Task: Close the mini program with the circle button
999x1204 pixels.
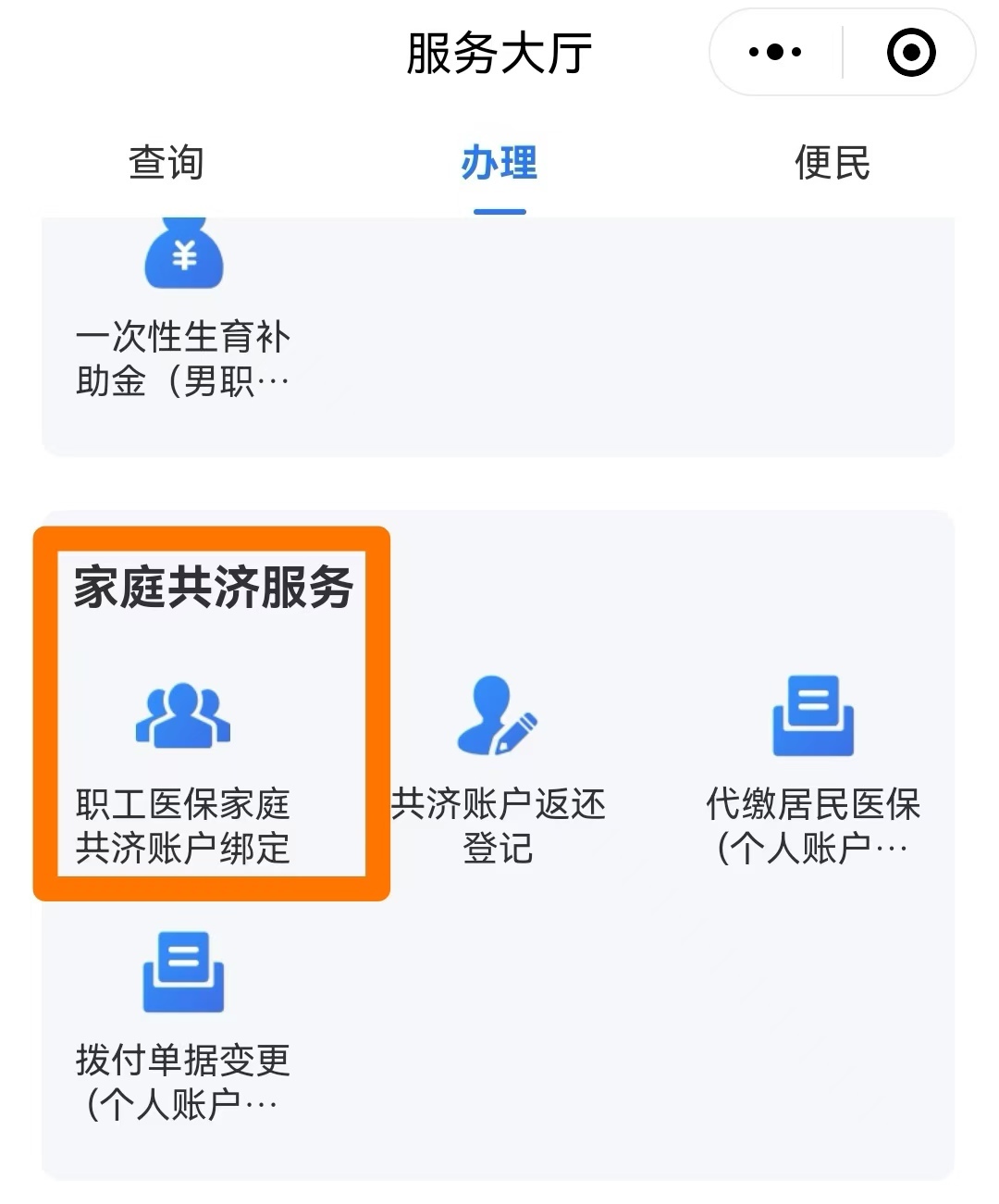Action: [x=910, y=53]
